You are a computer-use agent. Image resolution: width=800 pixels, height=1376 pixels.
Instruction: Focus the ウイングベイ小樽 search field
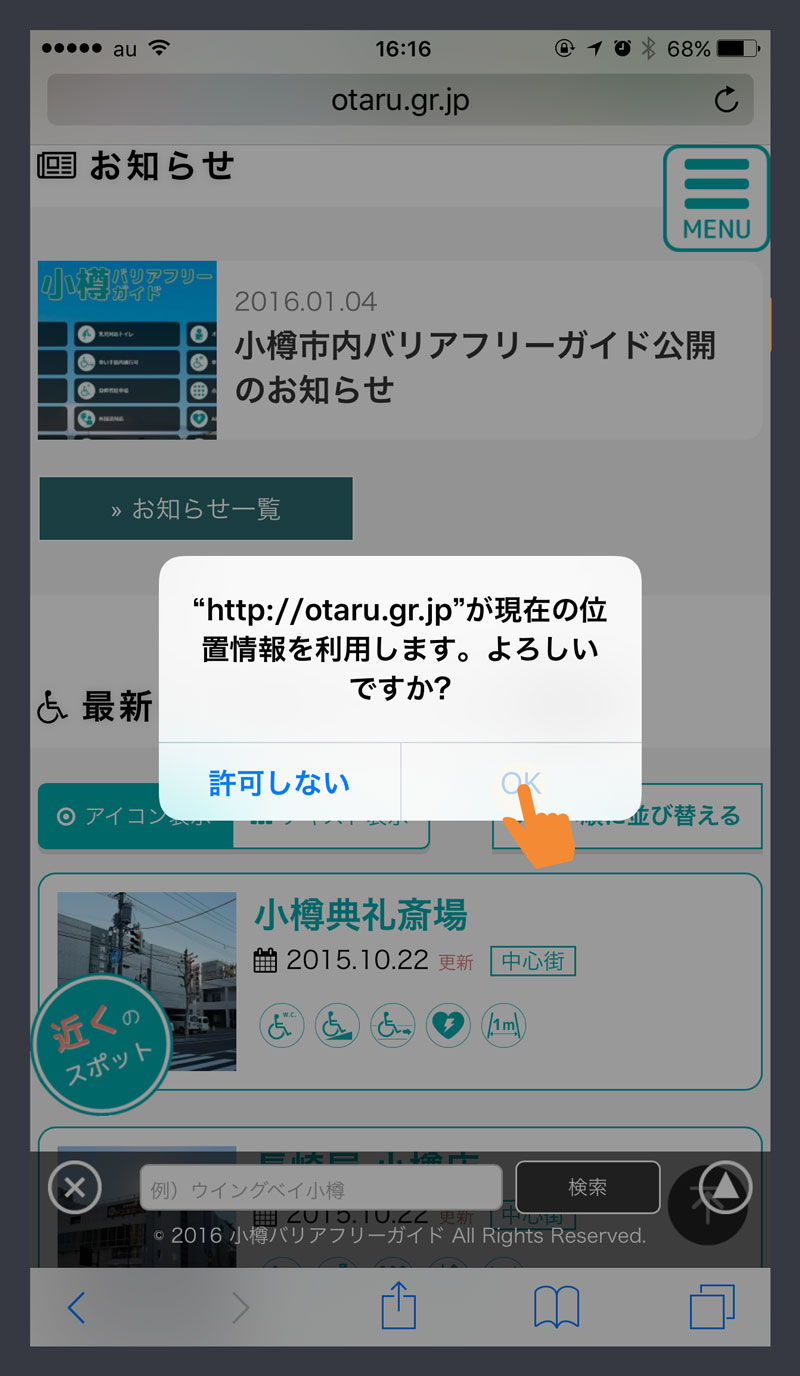(320, 1189)
